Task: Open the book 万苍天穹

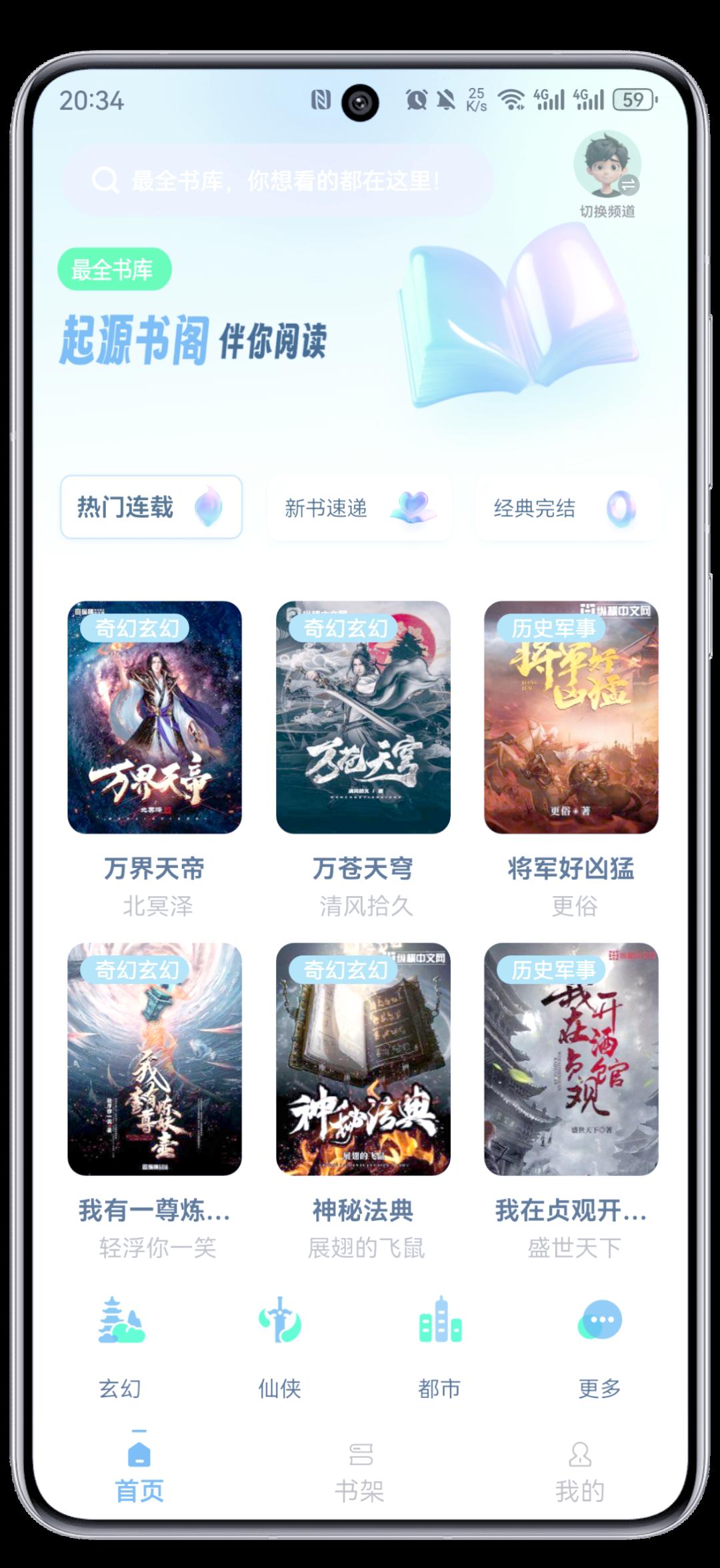Action: point(363,717)
